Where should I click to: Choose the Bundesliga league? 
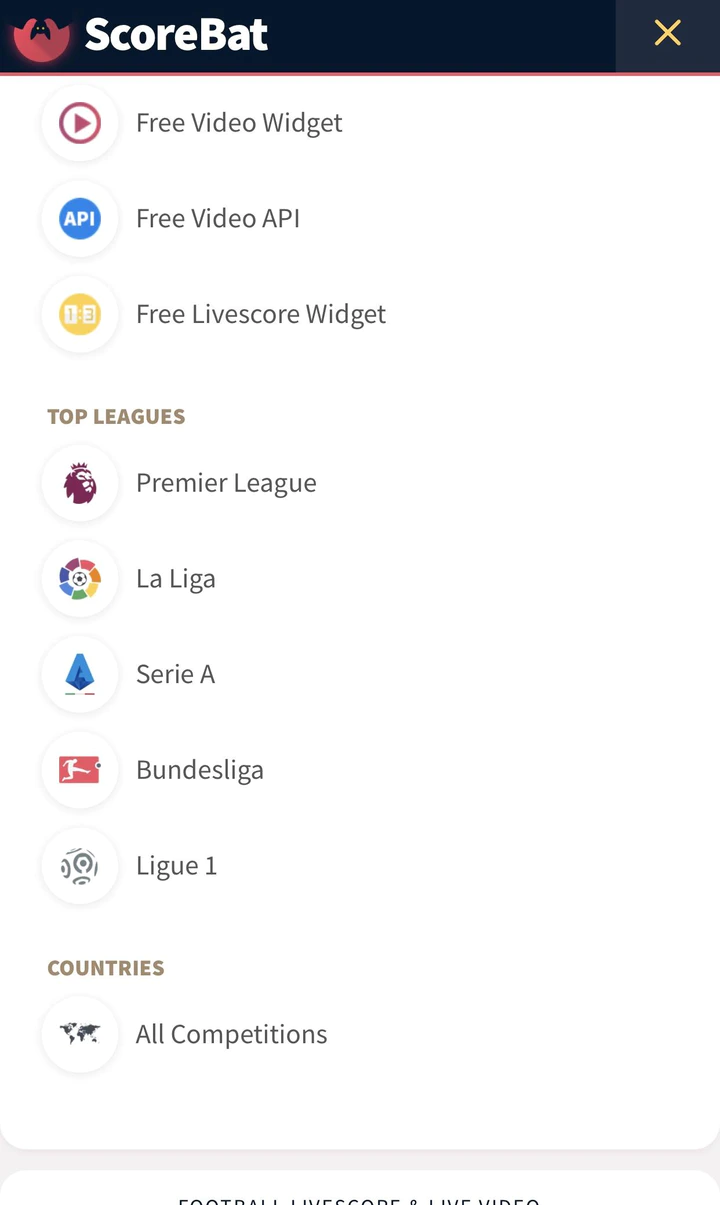tap(199, 771)
